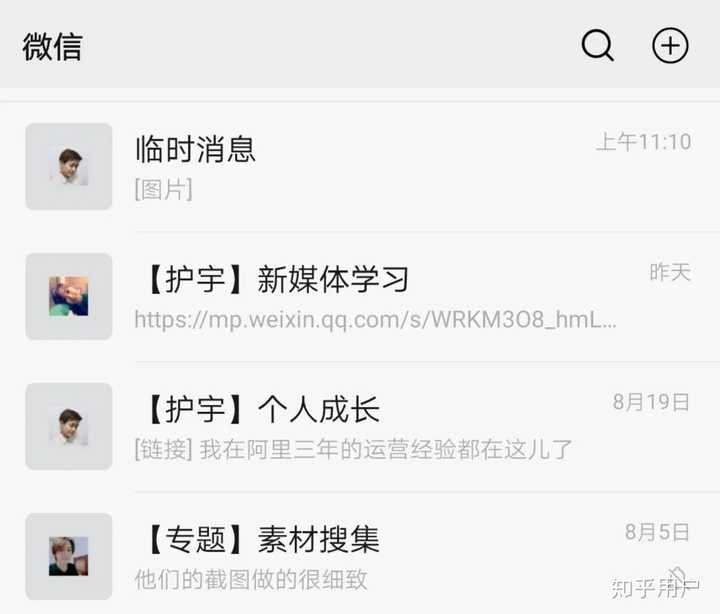Open the WeChat search icon
The image size is (720, 614).
coord(597,46)
